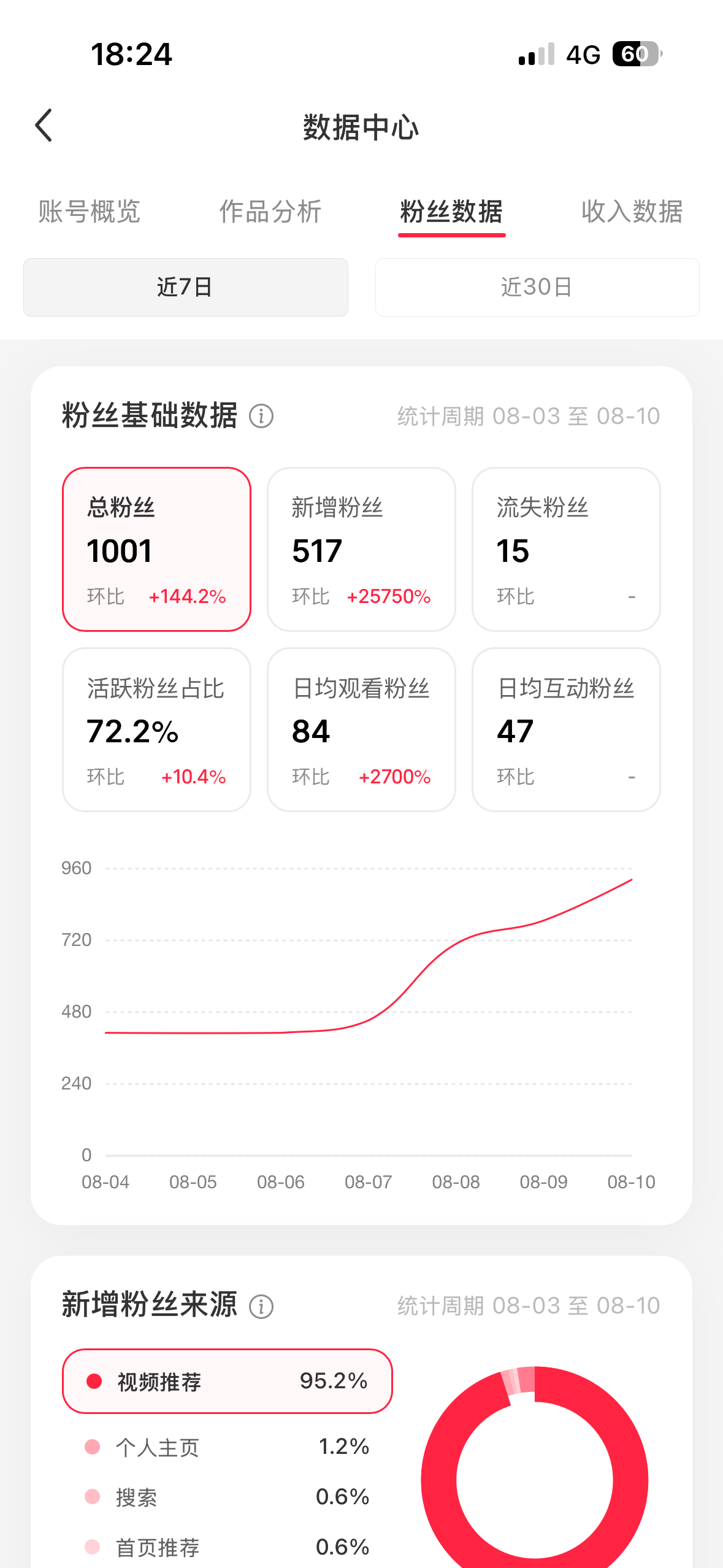Select the 新增粉丝 metric card
The width and height of the screenshot is (723, 1568).
point(361,549)
